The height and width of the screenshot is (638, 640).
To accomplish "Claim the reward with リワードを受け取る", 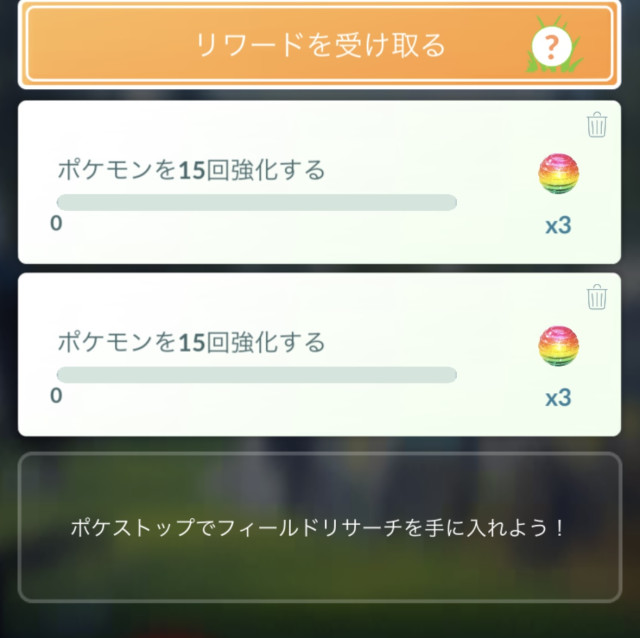I will tap(319, 45).
